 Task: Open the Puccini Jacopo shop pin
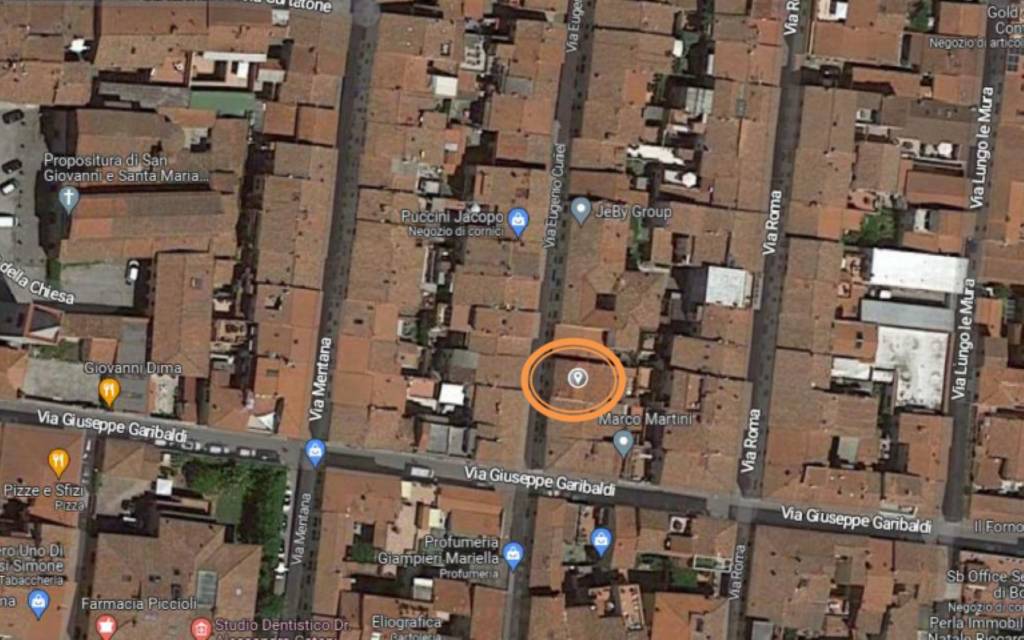(x=518, y=221)
